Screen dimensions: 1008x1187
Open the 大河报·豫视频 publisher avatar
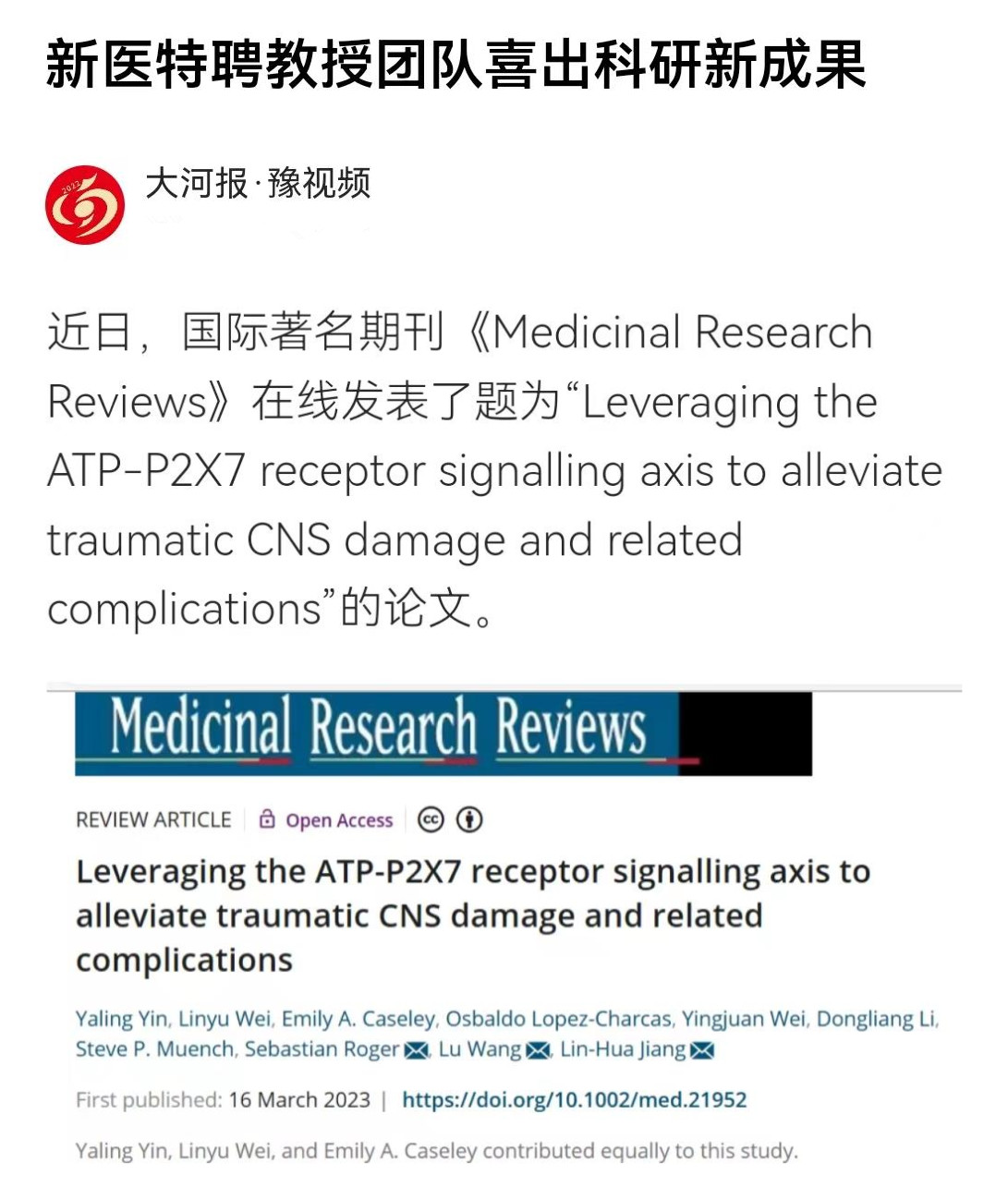[85, 204]
